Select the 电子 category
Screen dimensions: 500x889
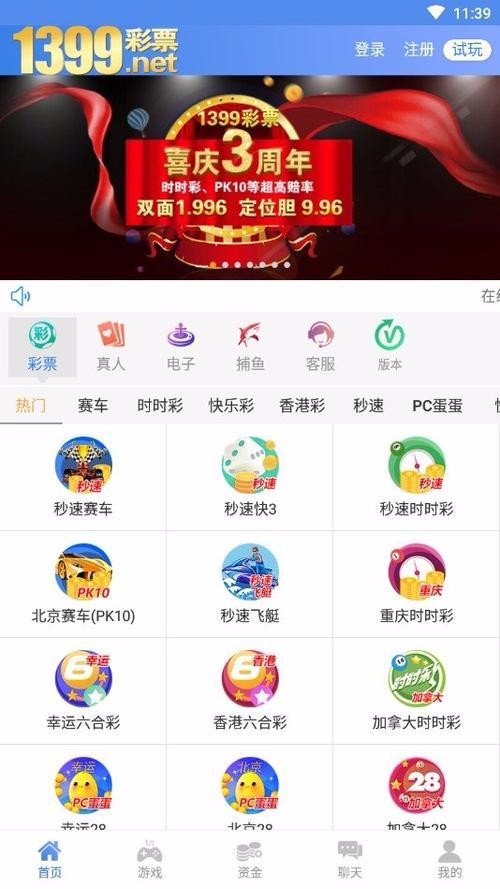tap(181, 346)
